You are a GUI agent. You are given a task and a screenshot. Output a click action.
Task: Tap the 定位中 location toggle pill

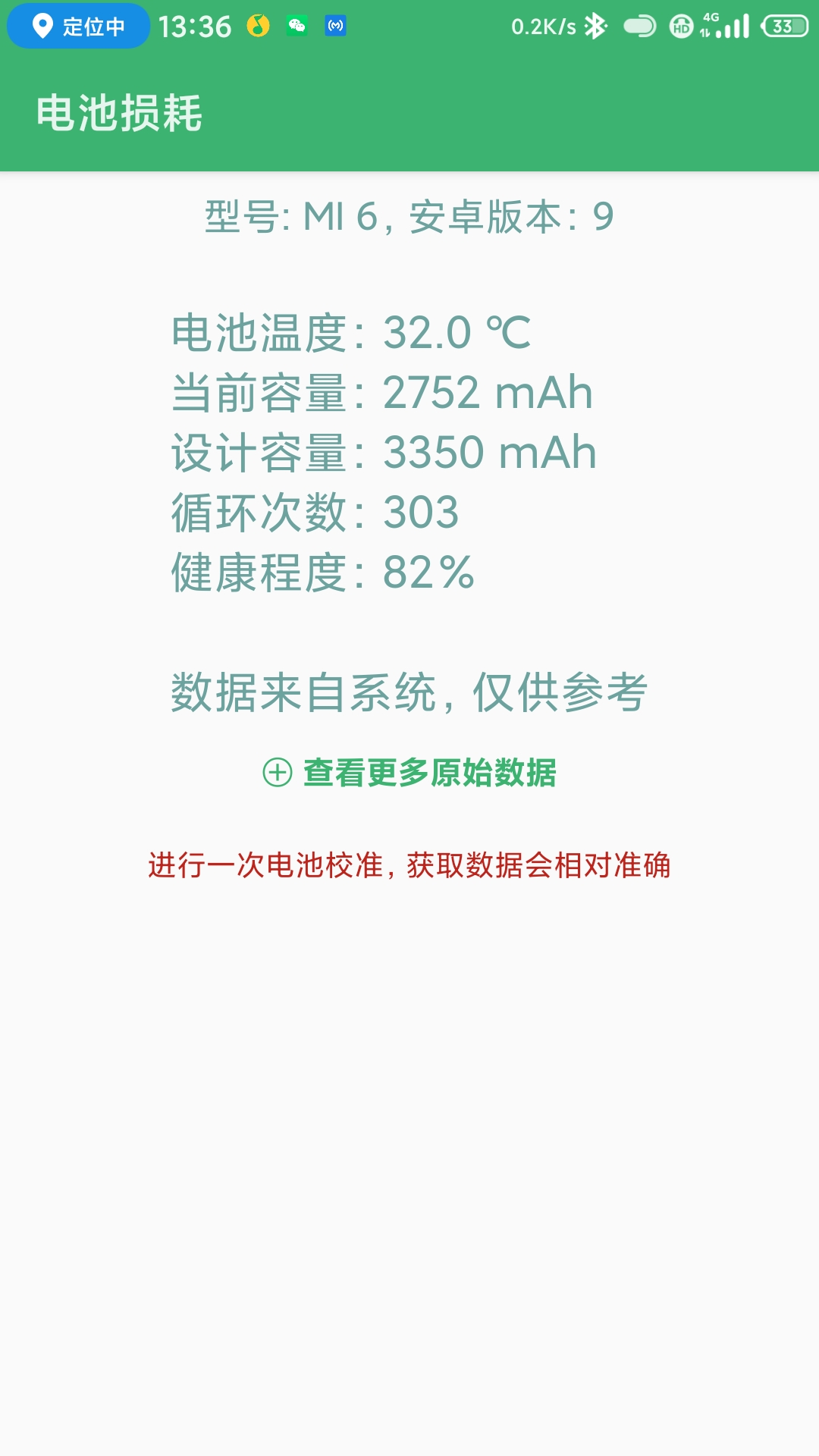(x=78, y=25)
